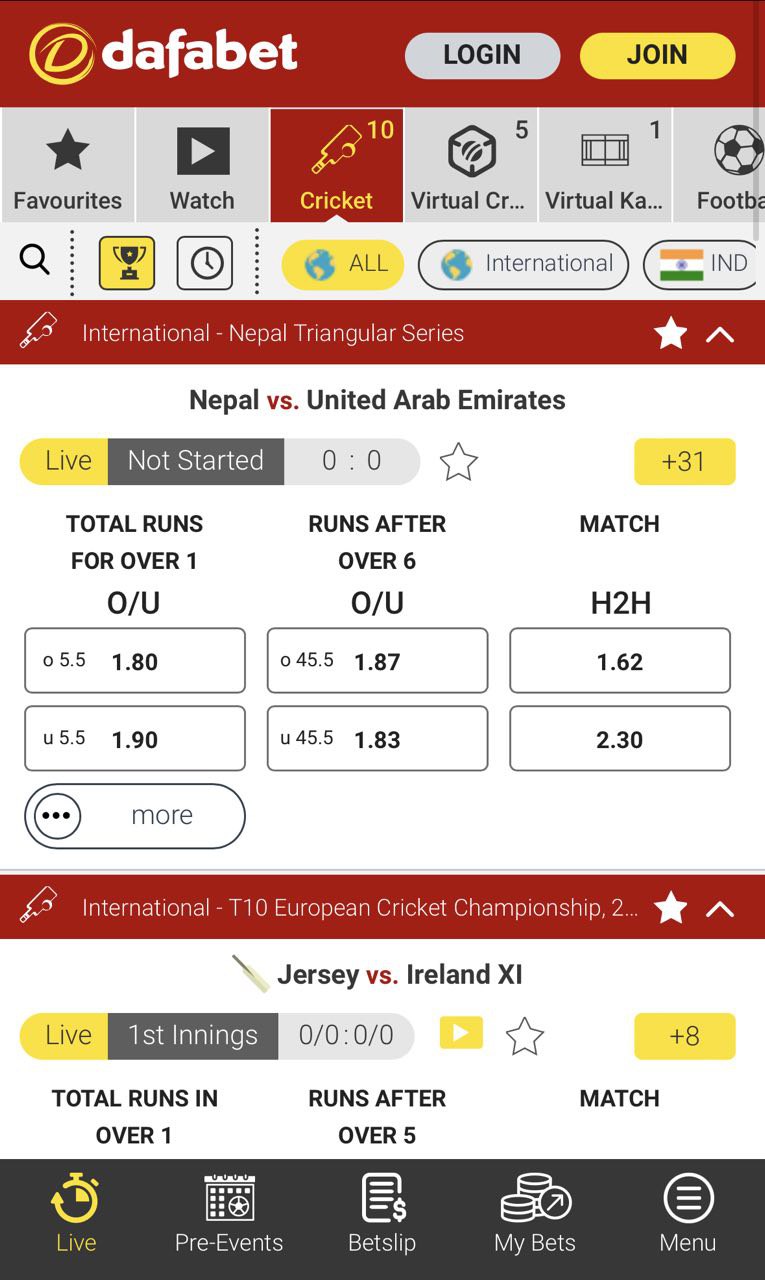The image size is (765, 1280).
Task: Select the trophy filter icon
Action: 127,263
